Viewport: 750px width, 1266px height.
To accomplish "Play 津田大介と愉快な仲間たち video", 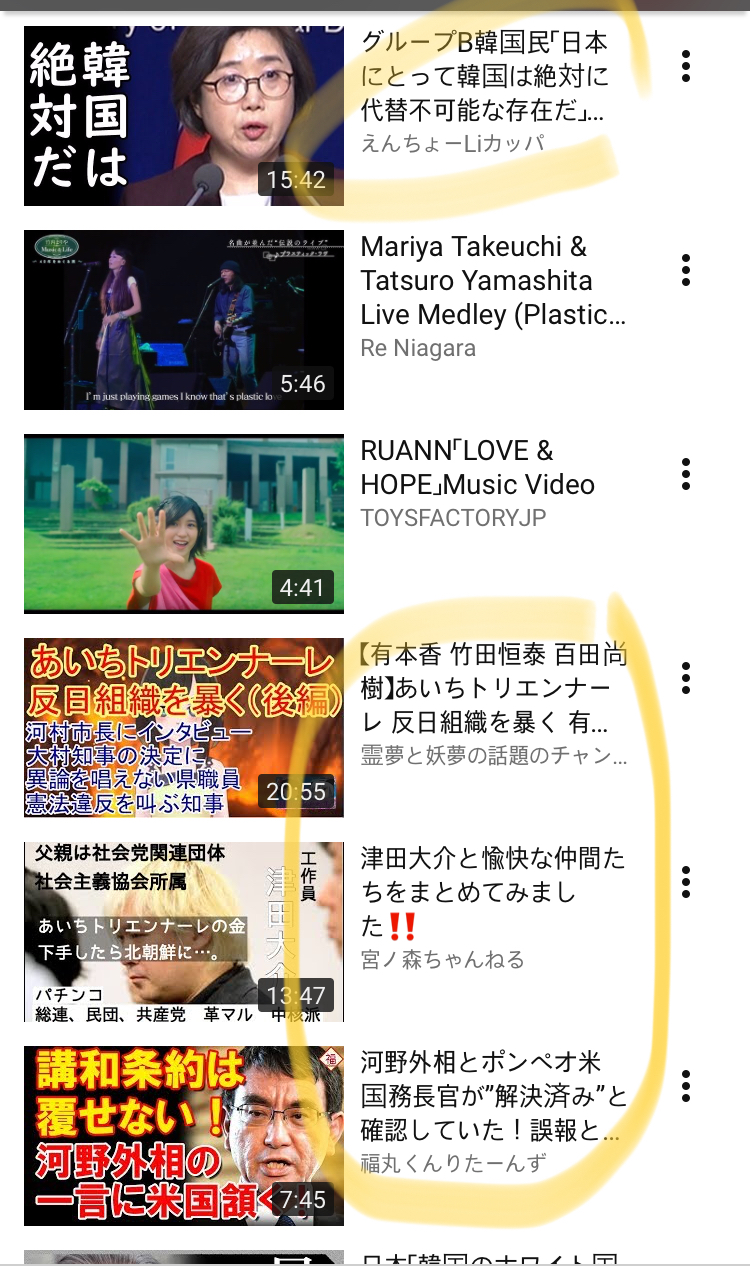I will coord(184,931).
